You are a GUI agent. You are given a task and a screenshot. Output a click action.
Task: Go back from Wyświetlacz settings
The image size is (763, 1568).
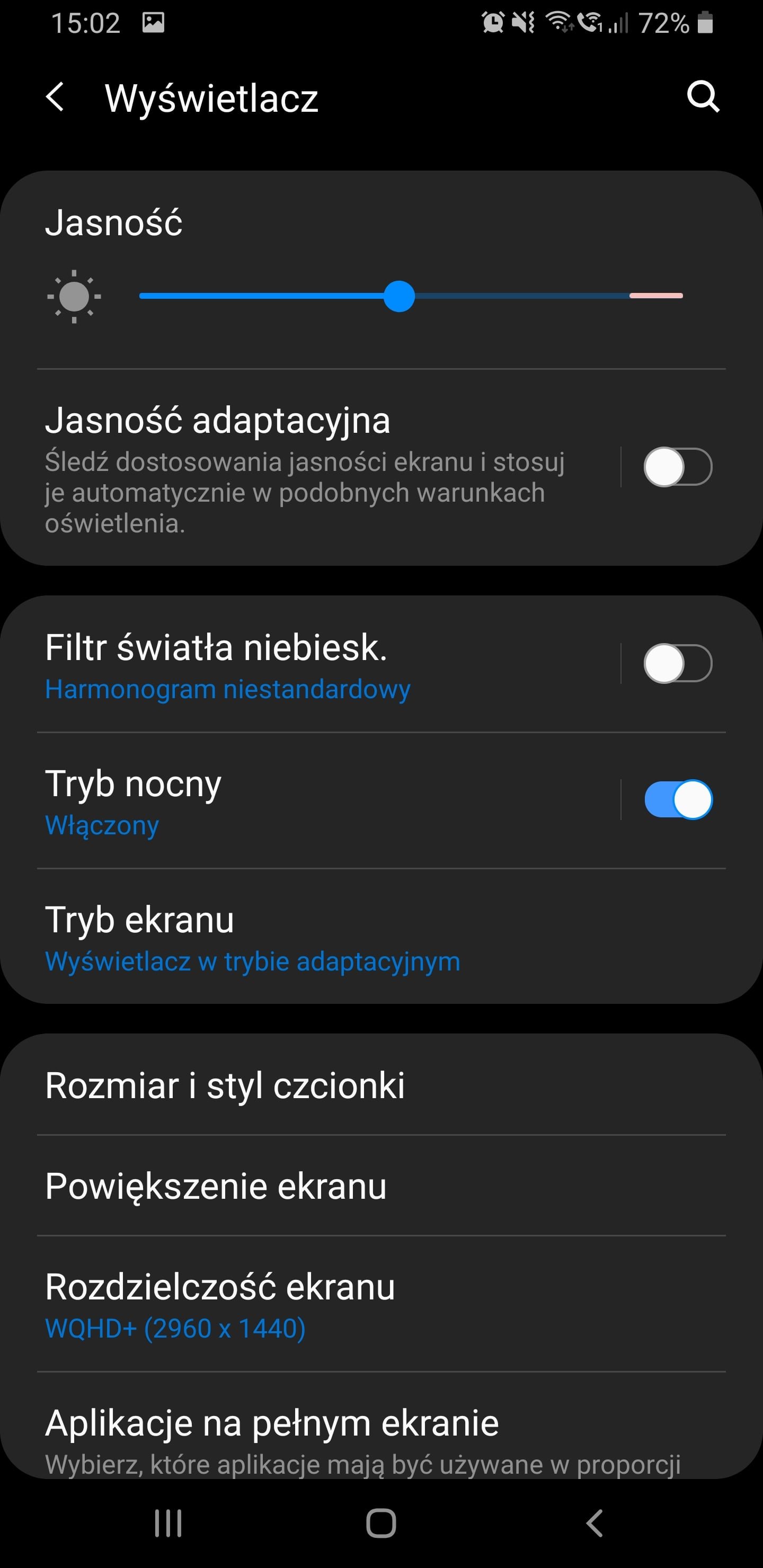[56, 97]
